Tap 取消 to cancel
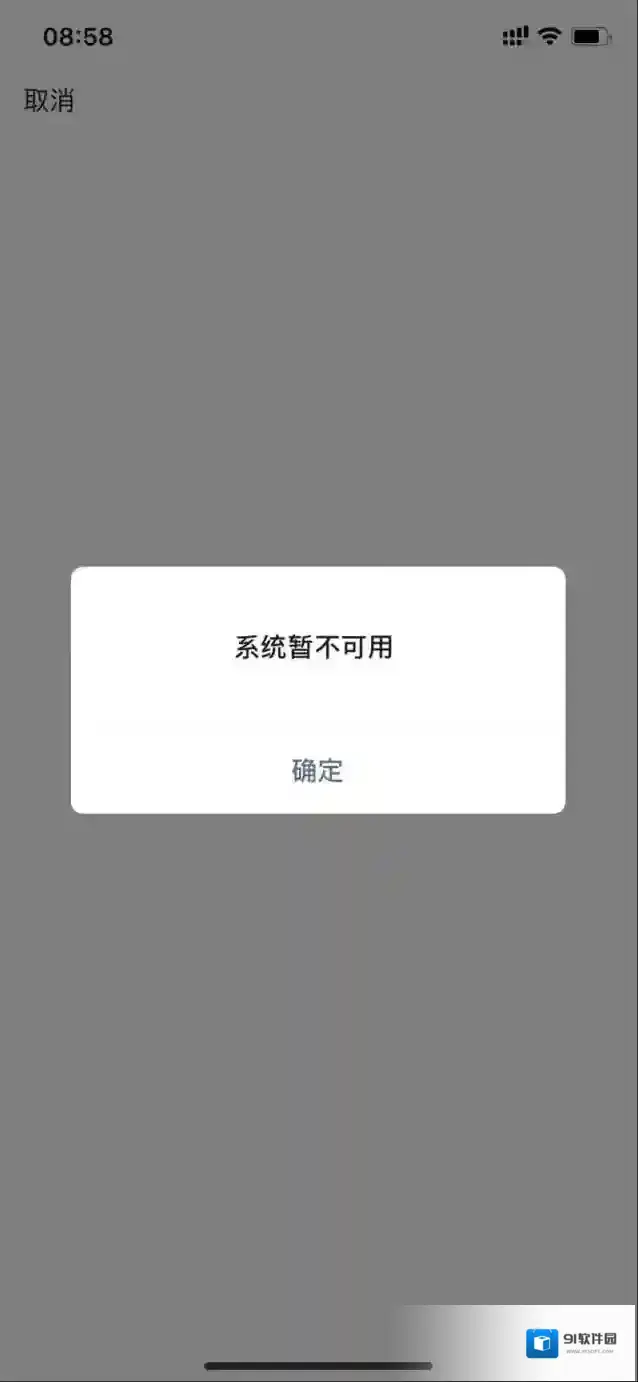Screen dimensions: 638x1382 click(49, 100)
